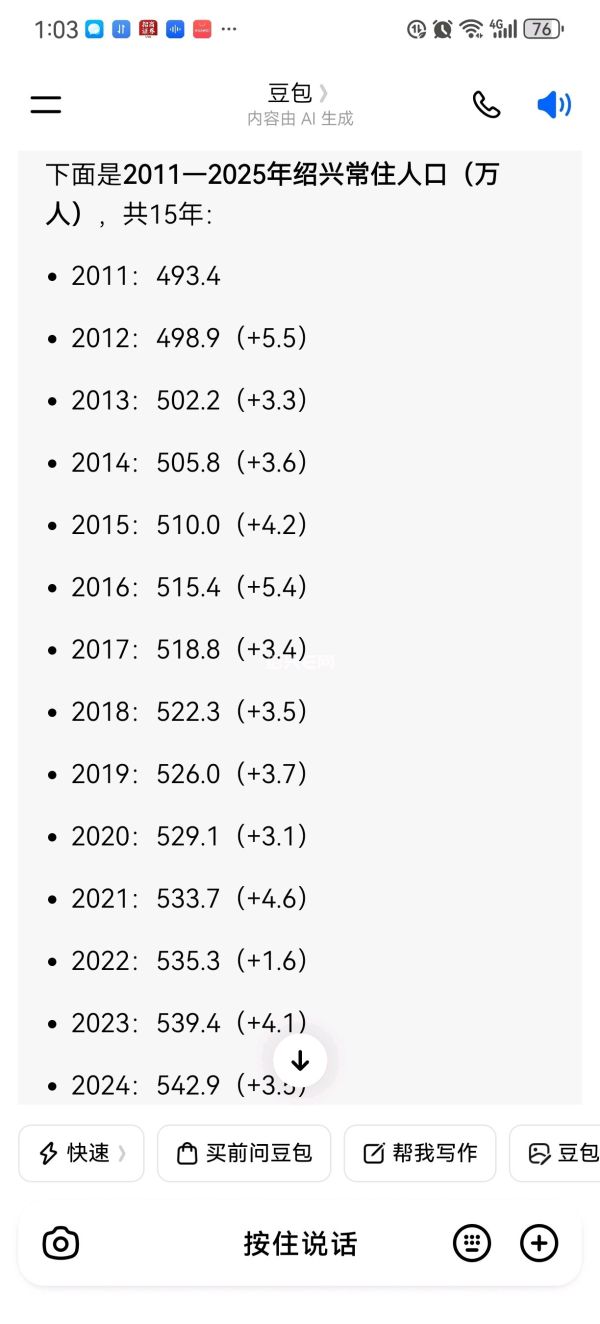Viewport: 600px width, 1324px height.
Task: Toggle the speaker read-aloud icon
Action: (x=554, y=104)
